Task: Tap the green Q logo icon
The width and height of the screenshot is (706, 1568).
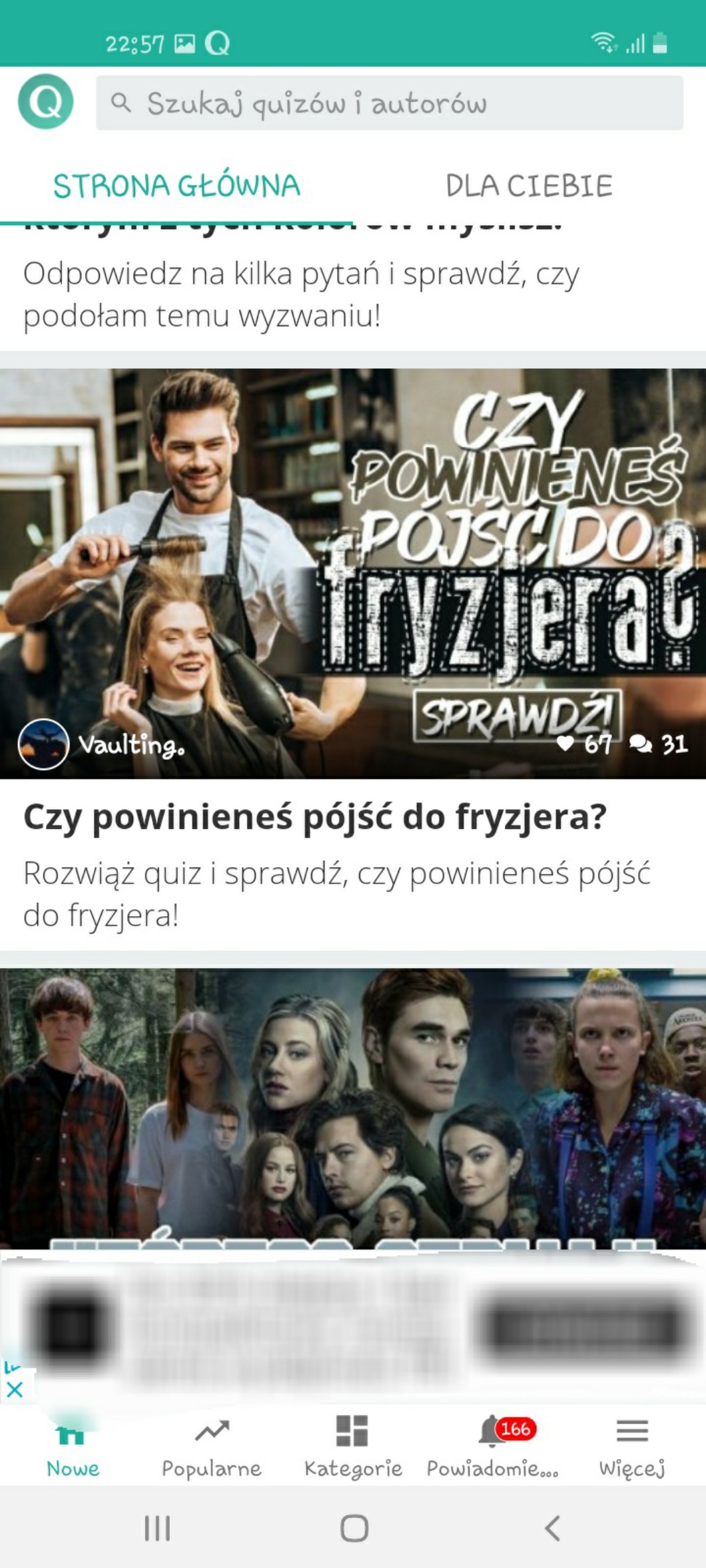Action: click(45, 102)
